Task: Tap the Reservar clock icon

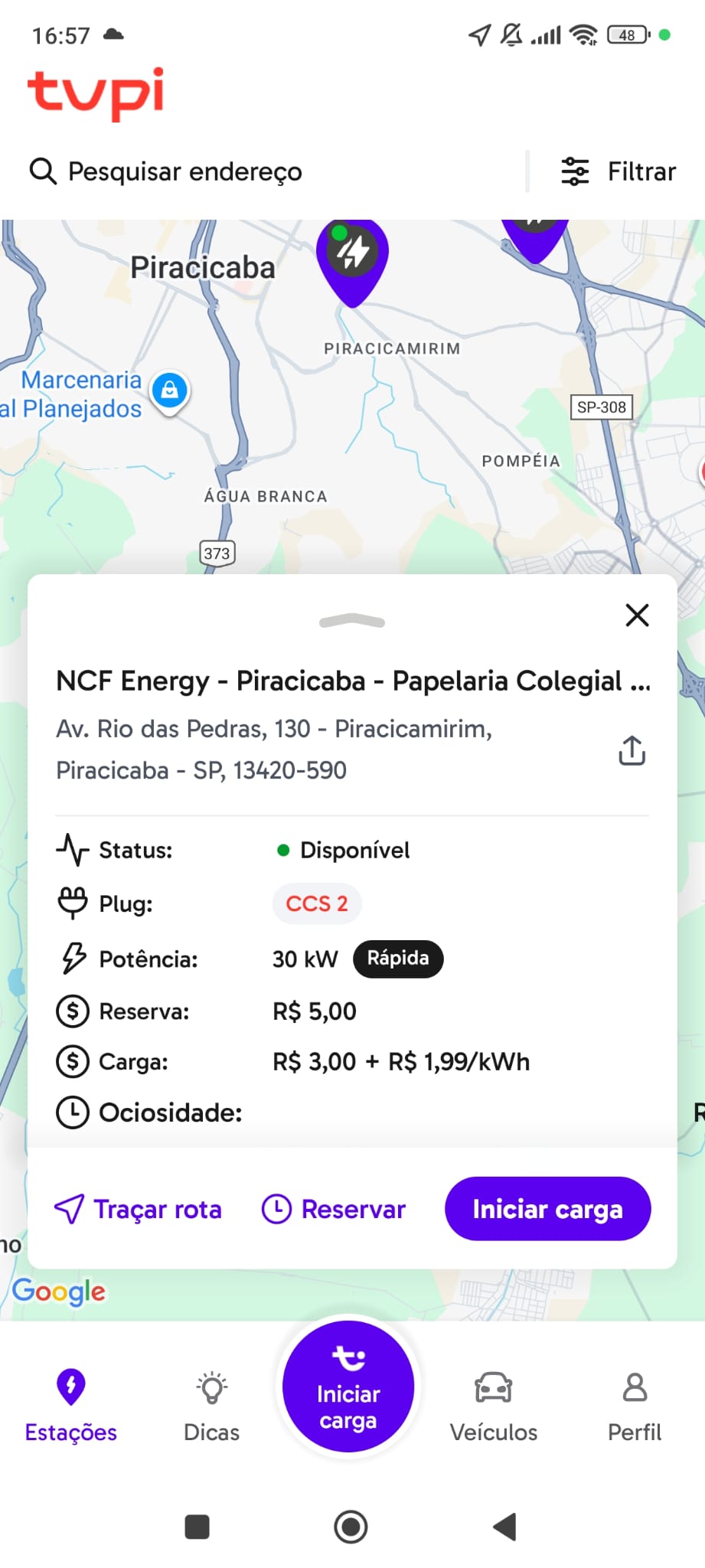Action: tap(276, 1208)
